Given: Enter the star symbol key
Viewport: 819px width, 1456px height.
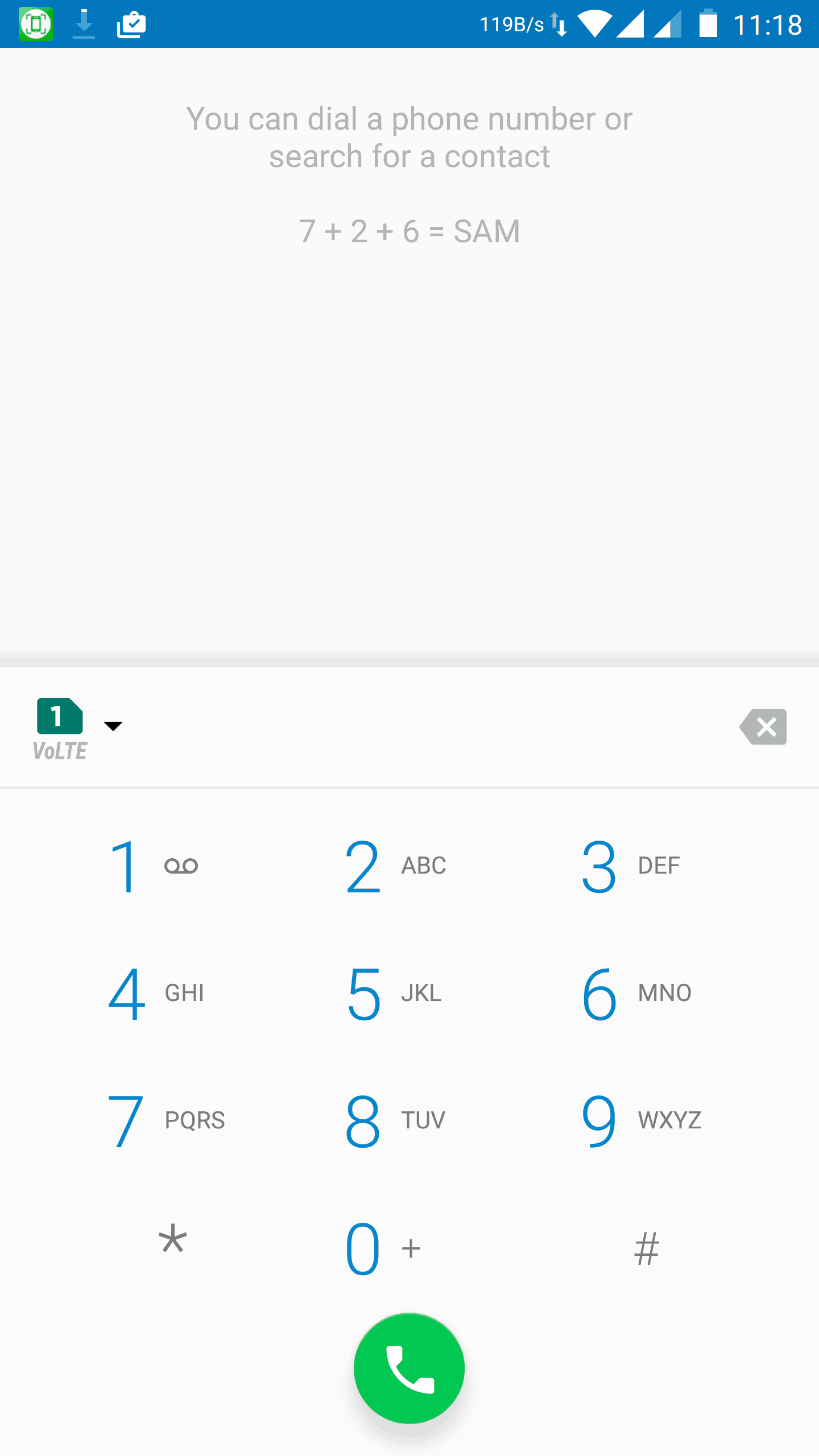Looking at the screenshot, I should click(x=173, y=1248).
